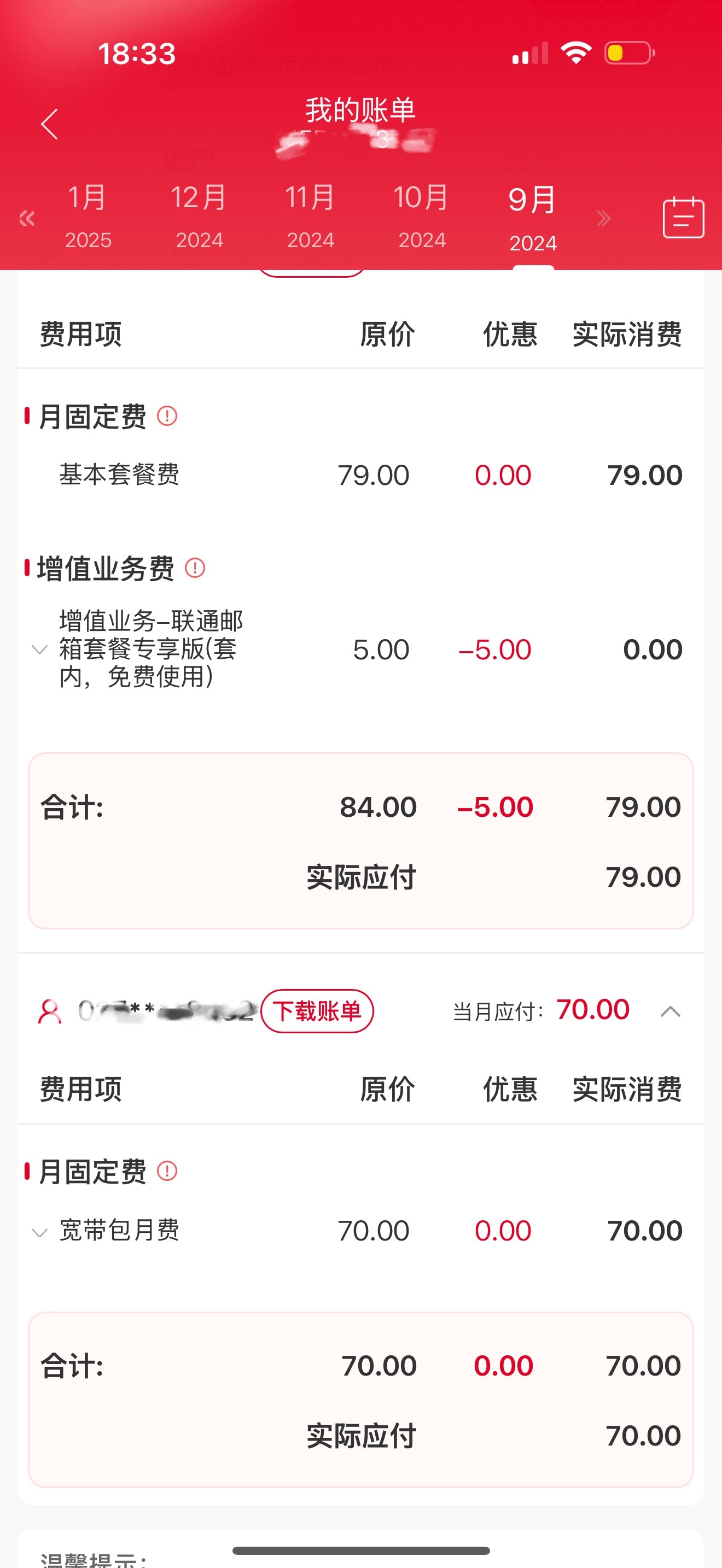Screen dimensions: 722x1568
Task: Go back from 我的账单
Action: (49, 124)
